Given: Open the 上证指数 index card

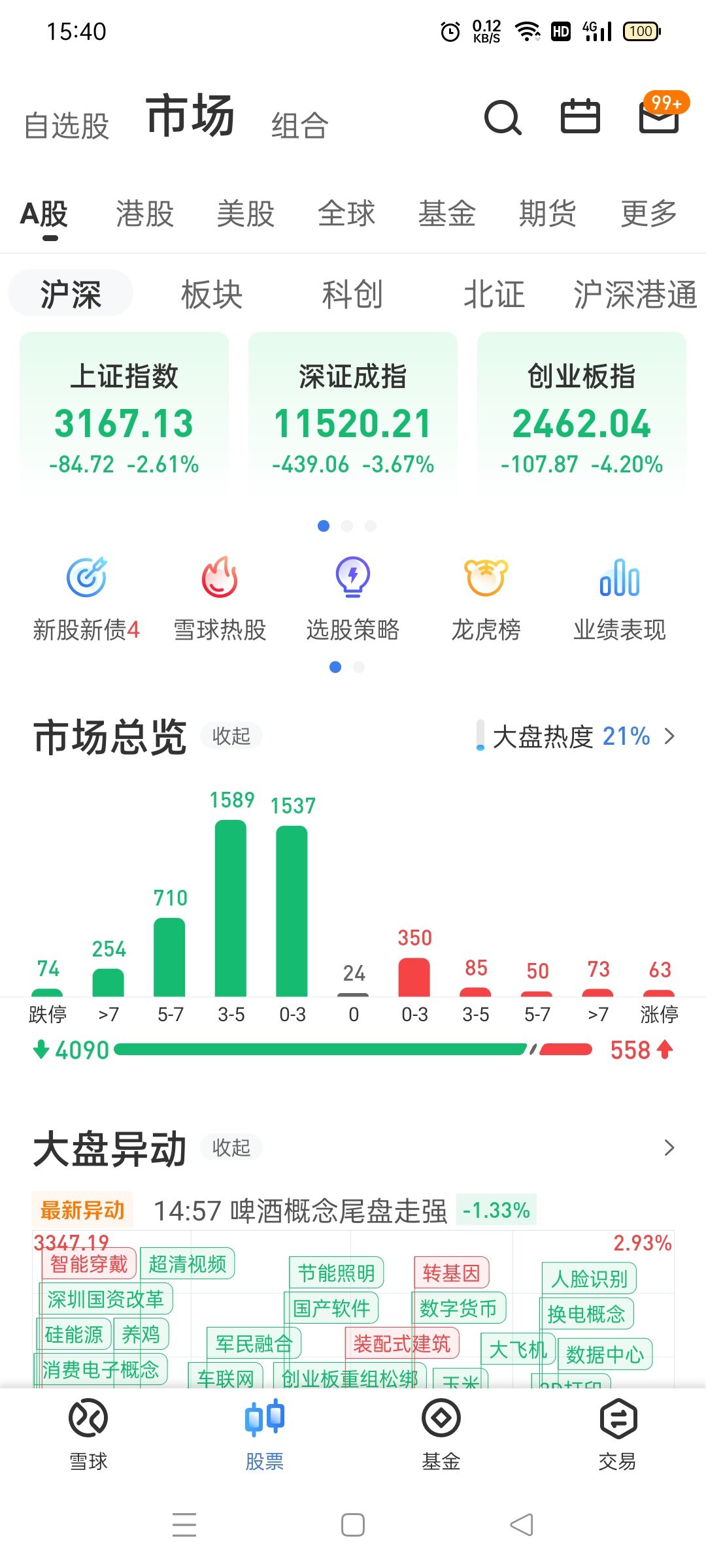Looking at the screenshot, I should pos(124,412).
